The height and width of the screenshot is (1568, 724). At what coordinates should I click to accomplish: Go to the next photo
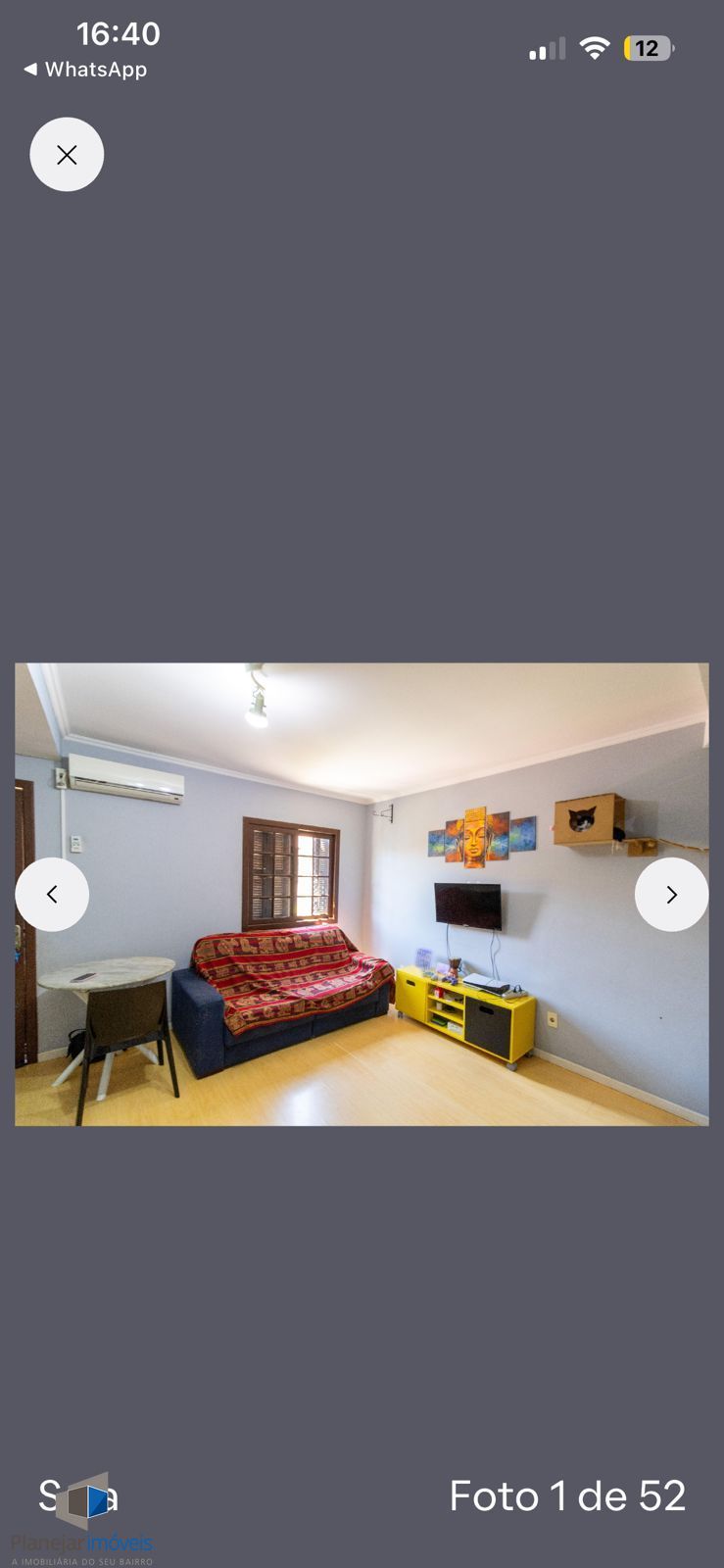pos(671,895)
